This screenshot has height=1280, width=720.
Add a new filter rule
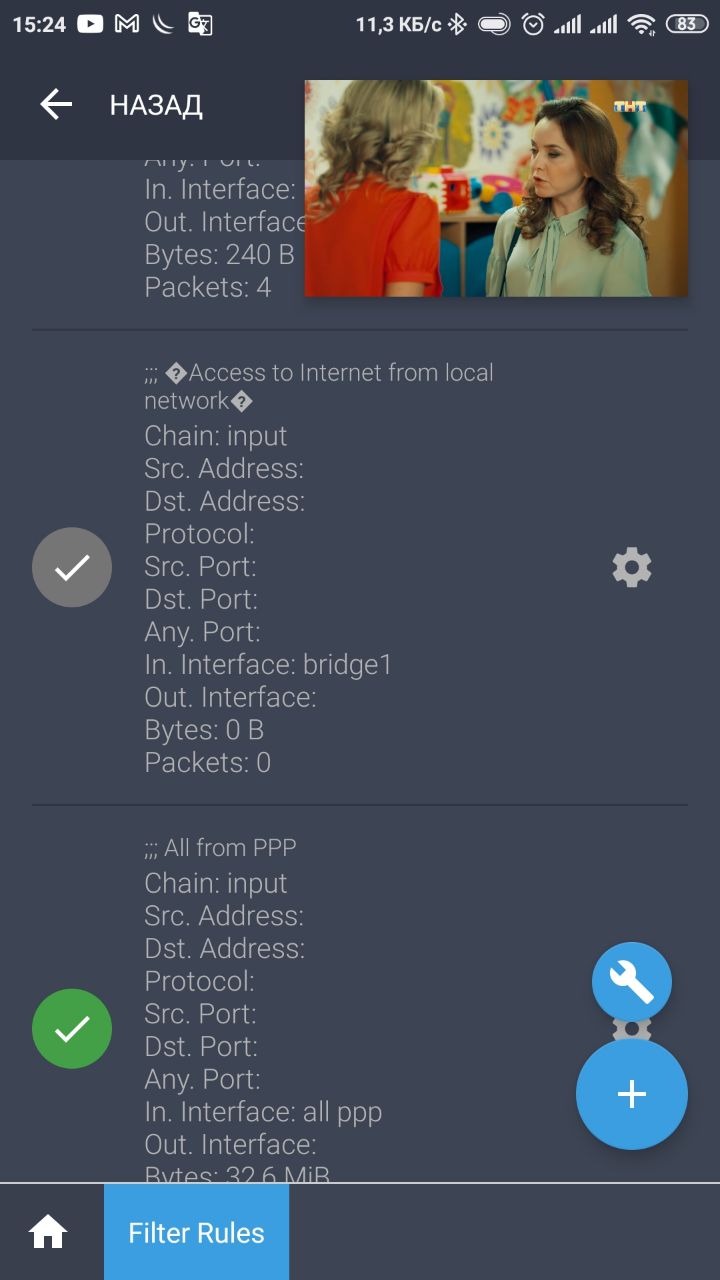tap(632, 1094)
